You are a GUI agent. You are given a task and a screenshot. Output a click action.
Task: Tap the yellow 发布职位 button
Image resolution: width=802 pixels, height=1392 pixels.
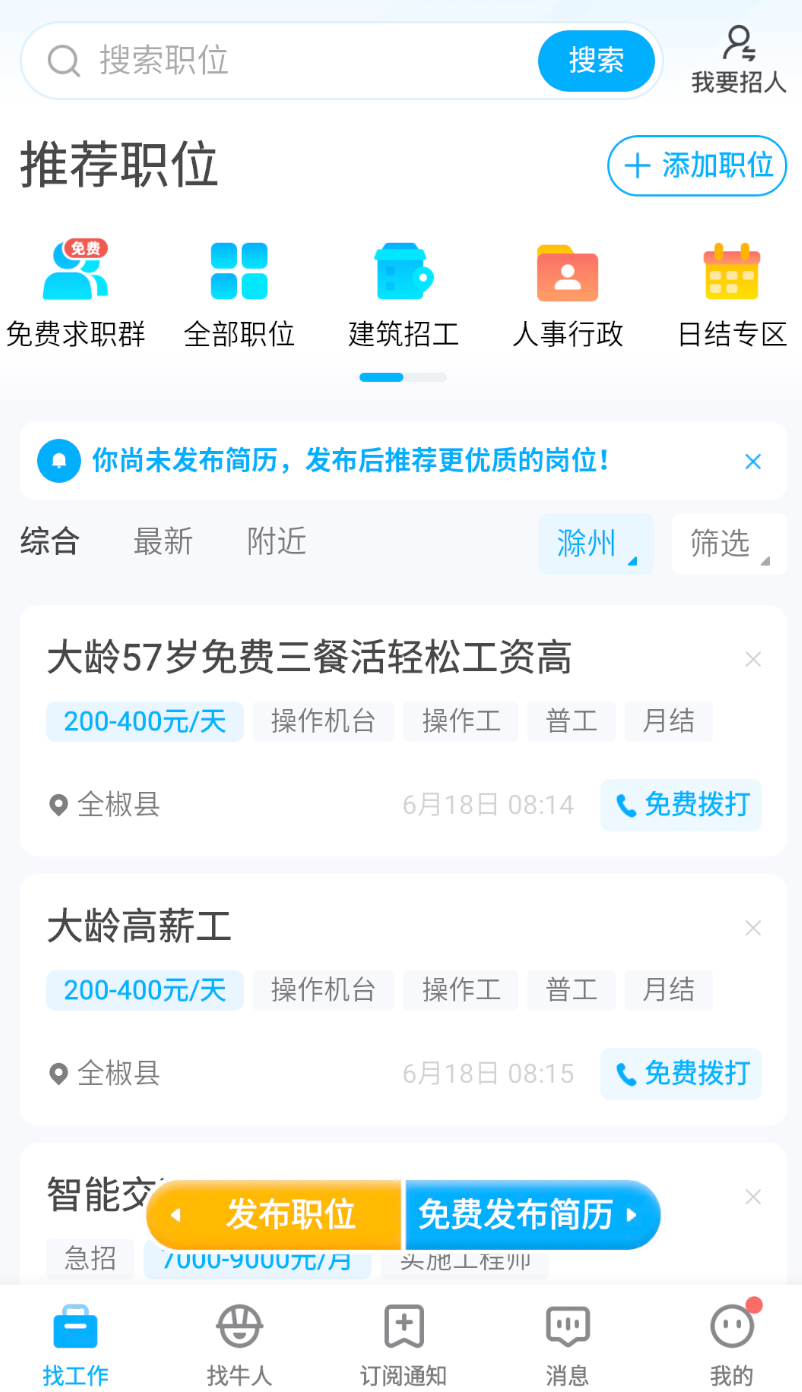coord(275,1215)
